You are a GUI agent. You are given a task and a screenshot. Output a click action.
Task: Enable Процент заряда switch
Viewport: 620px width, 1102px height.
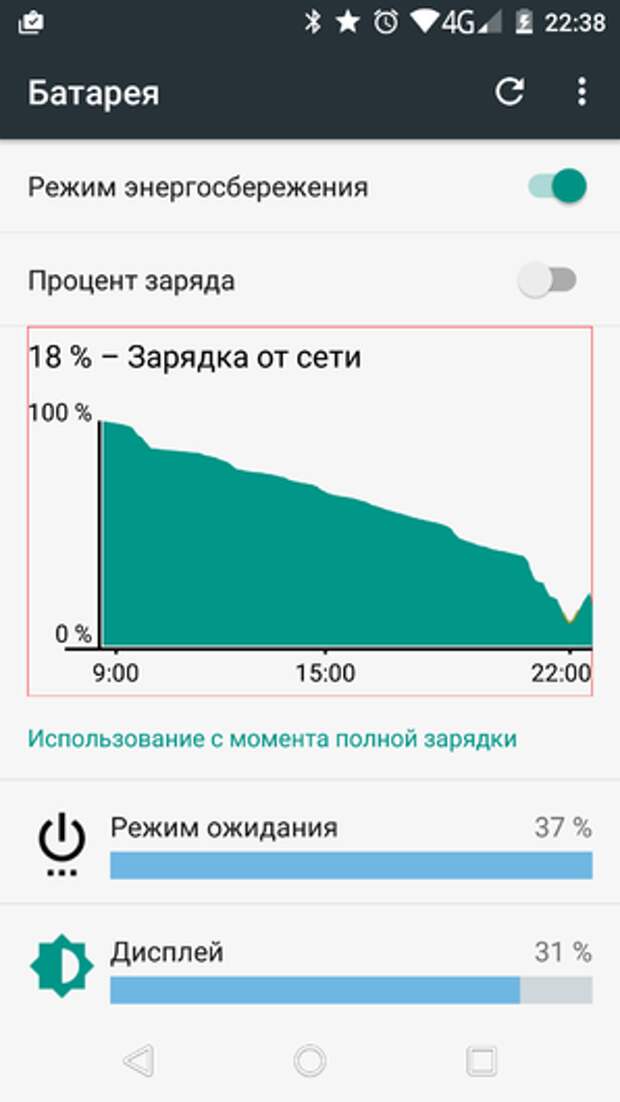click(x=547, y=280)
